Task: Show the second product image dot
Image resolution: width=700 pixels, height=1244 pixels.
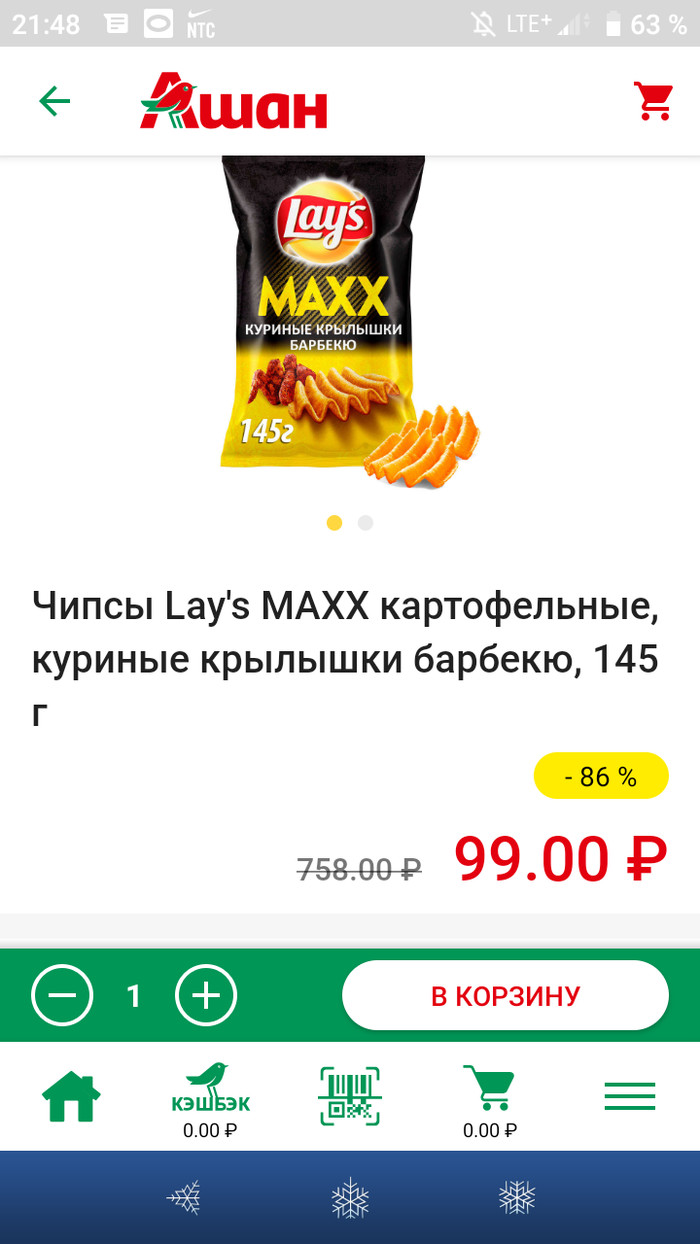Action: (x=366, y=523)
